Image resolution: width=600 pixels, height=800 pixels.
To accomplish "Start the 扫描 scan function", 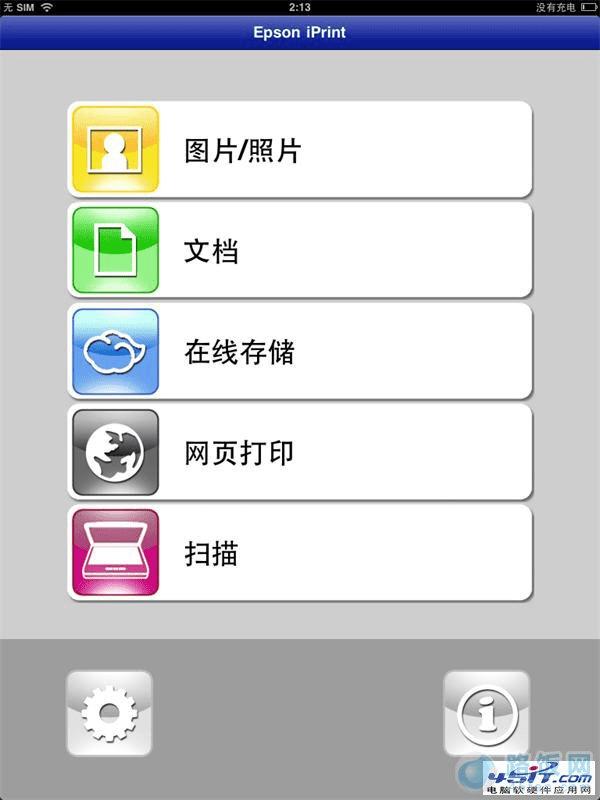I will click(x=299, y=553).
